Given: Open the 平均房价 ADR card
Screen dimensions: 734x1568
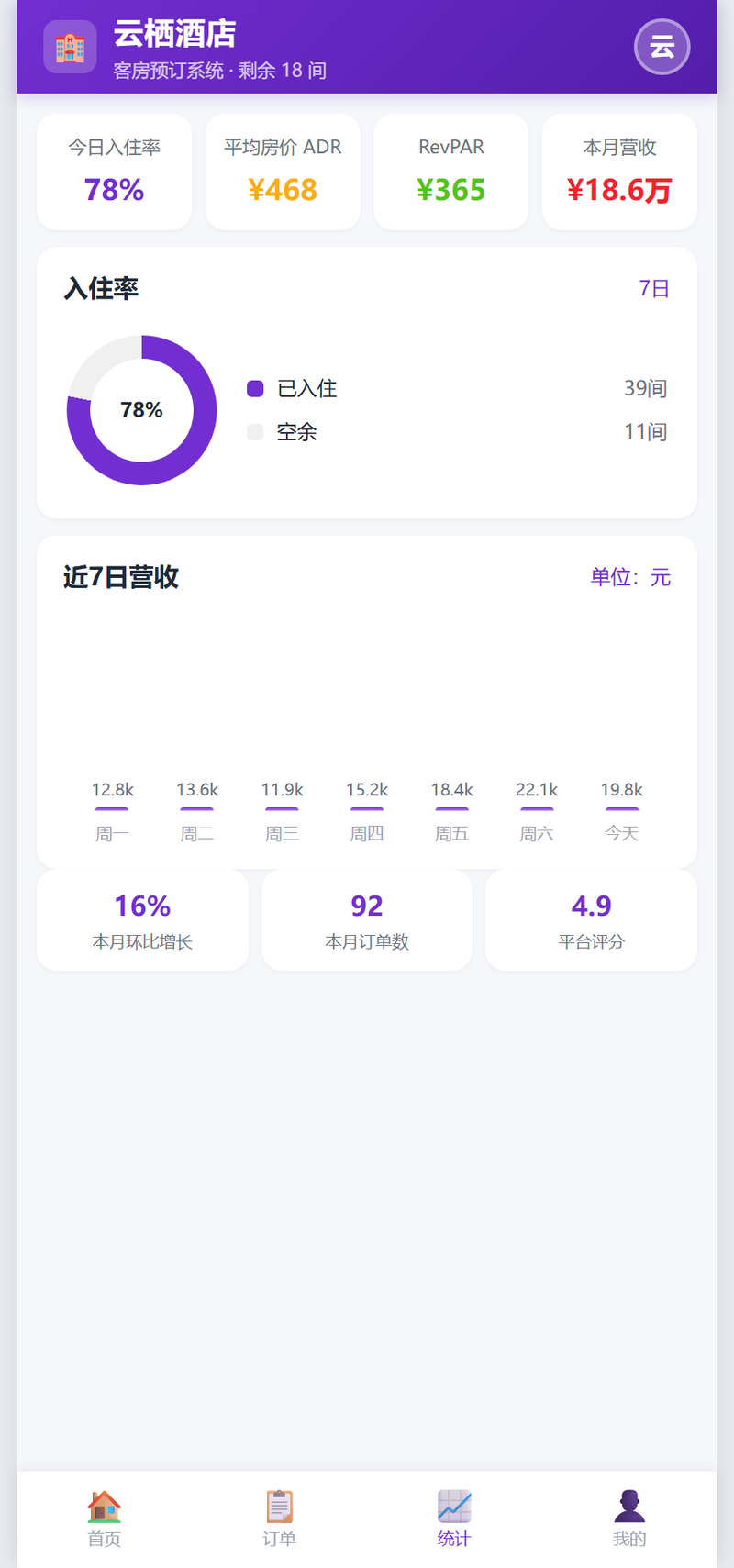Looking at the screenshot, I should pos(283,172).
